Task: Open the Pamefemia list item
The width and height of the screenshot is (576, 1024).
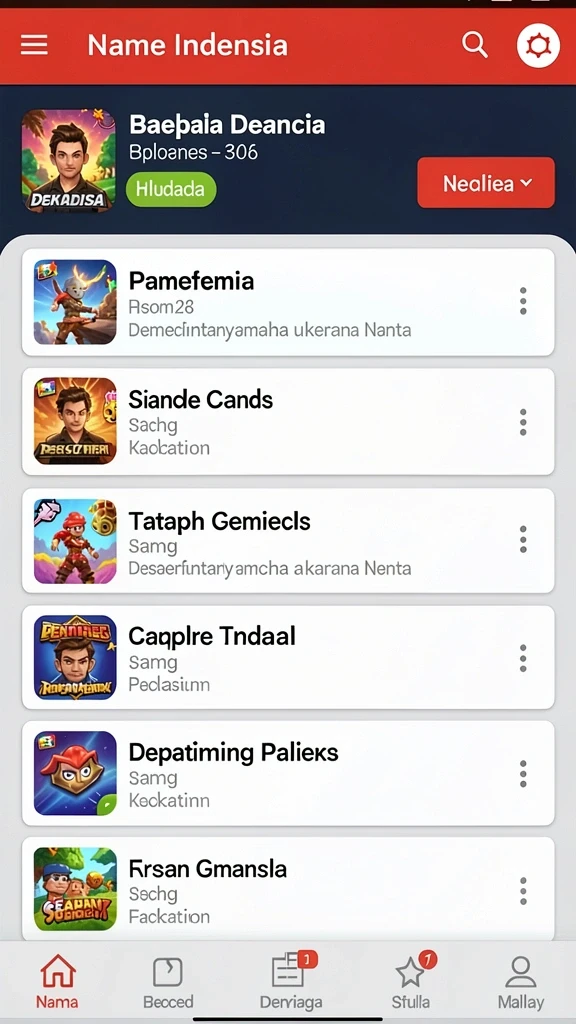Action: pos(288,302)
